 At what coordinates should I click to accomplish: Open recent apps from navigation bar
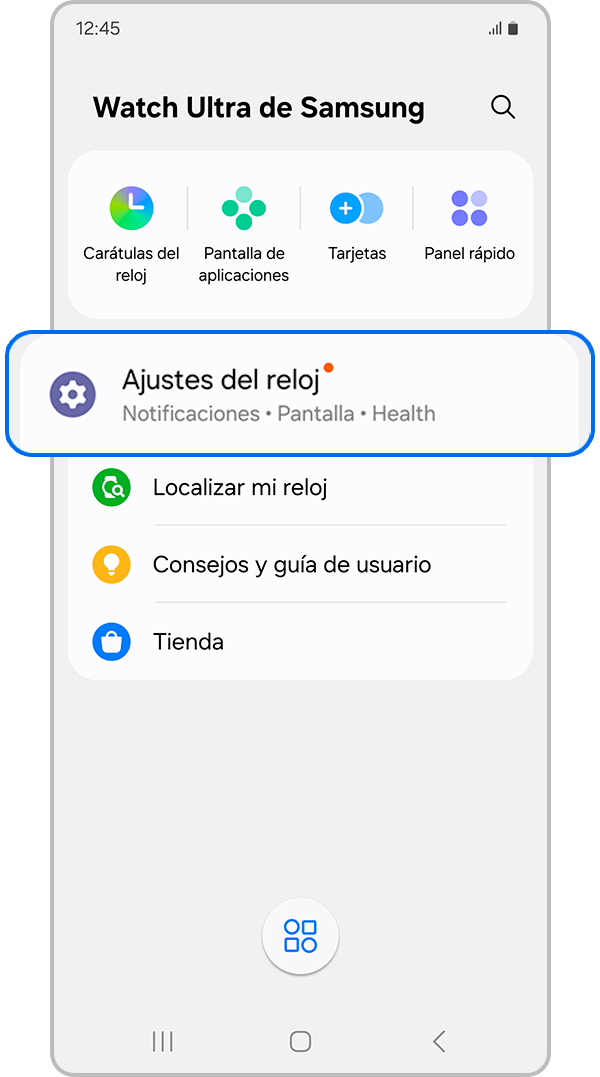click(162, 1041)
